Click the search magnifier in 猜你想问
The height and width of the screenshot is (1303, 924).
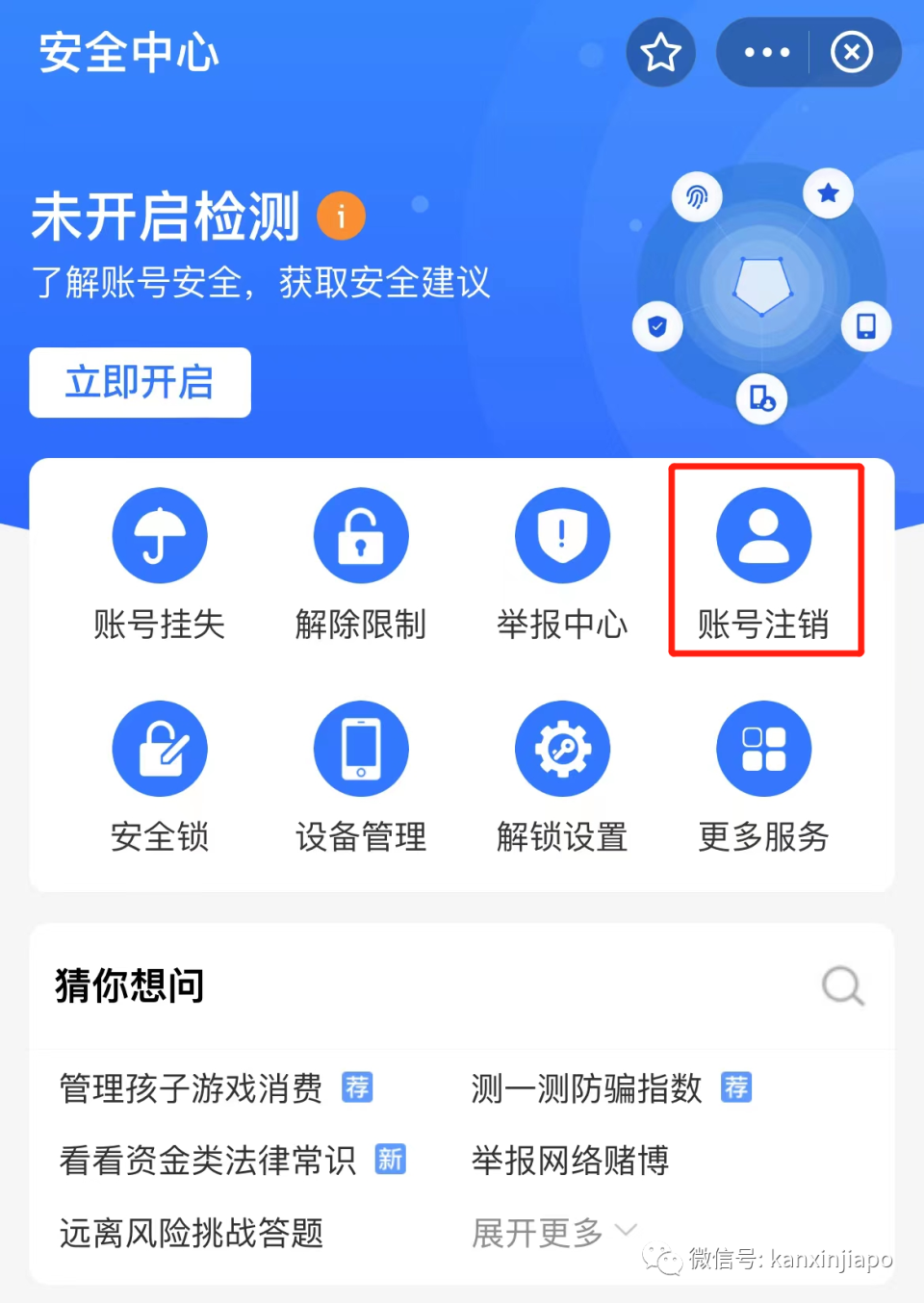click(x=842, y=985)
